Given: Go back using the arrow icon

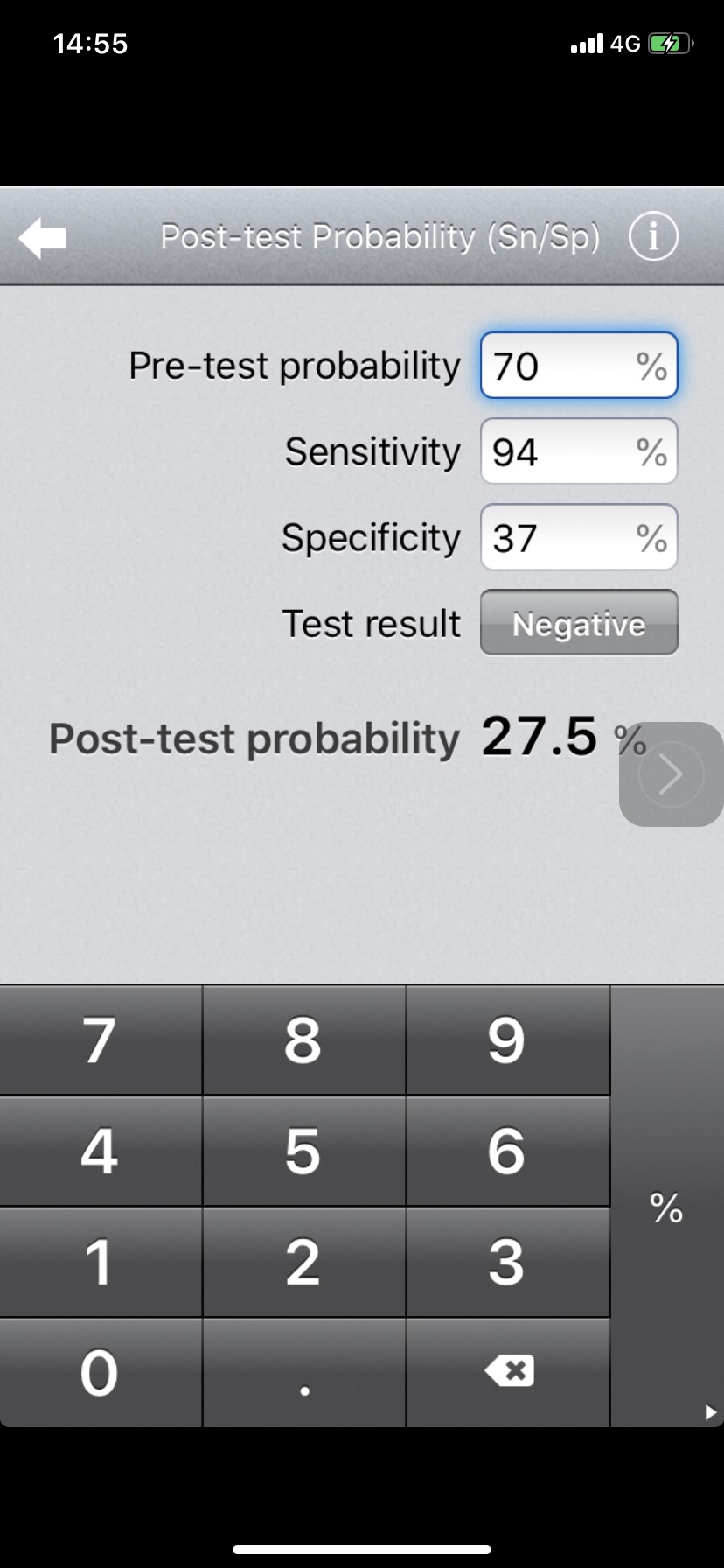Looking at the screenshot, I should pyautogui.click(x=42, y=238).
